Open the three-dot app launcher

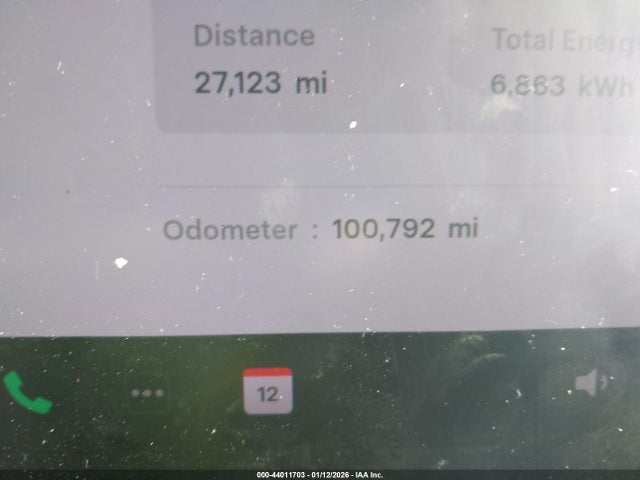coord(147,393)
